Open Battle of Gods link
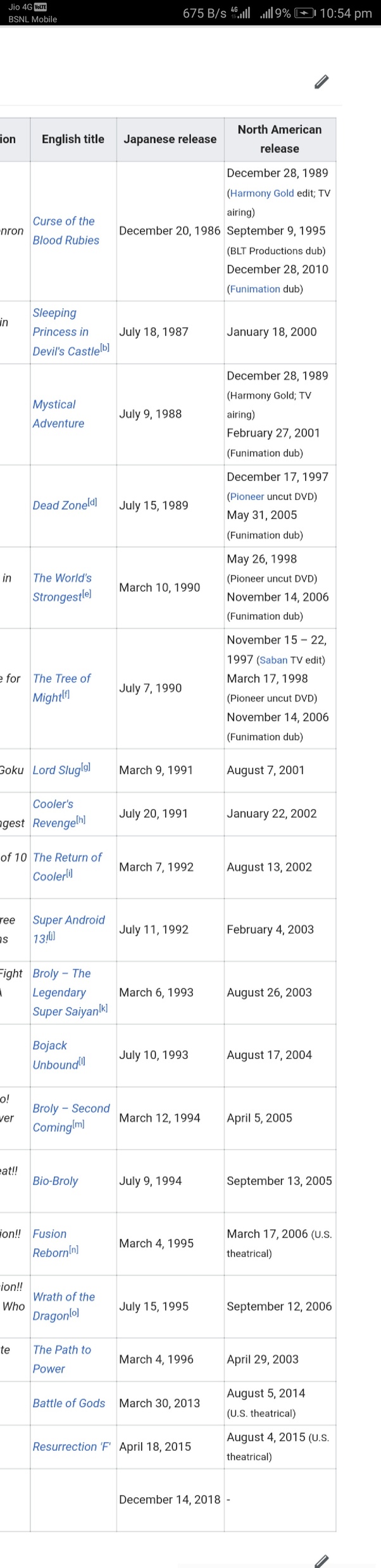The image size is (381, 1568). (x=68, y=1403)
